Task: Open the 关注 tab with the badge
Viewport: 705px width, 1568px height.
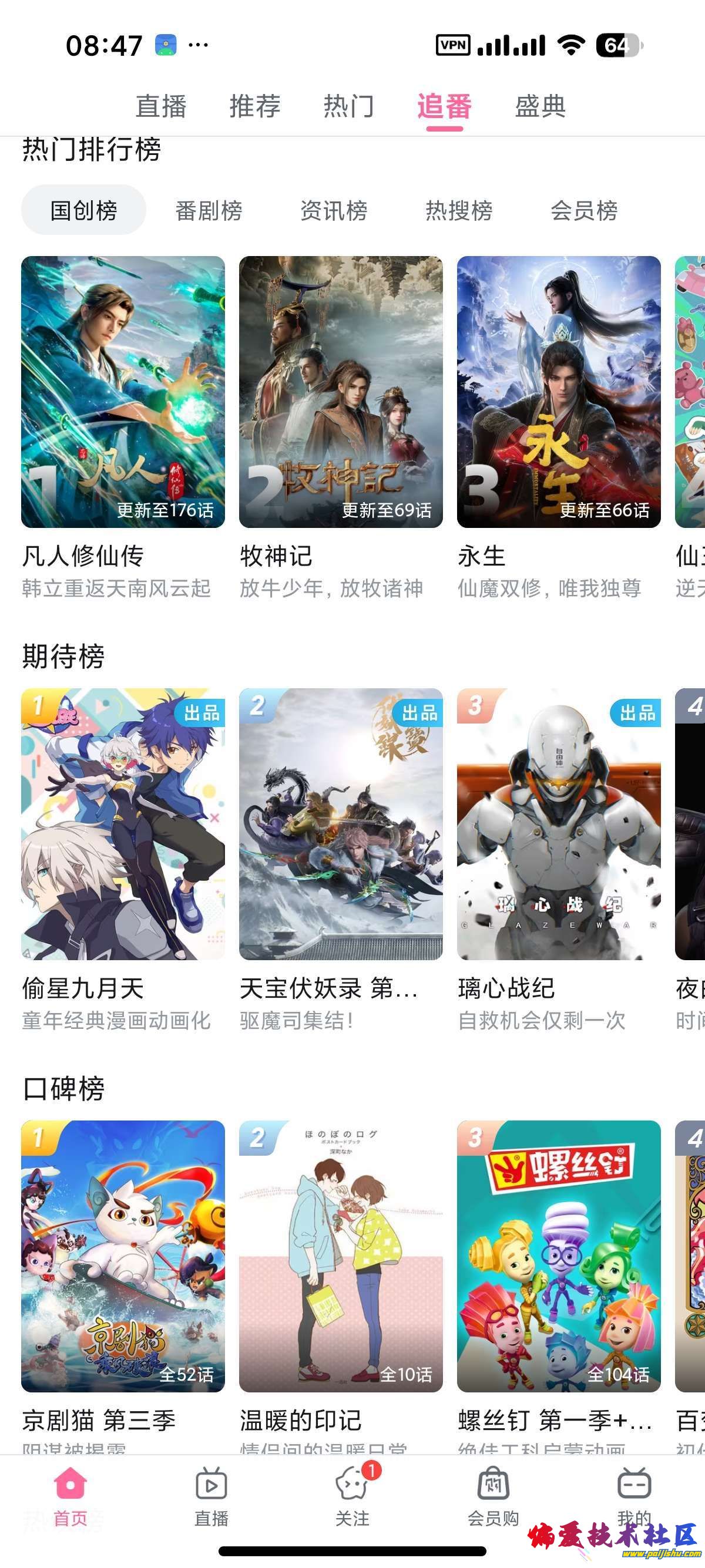Action: [x=352, y=1495]
